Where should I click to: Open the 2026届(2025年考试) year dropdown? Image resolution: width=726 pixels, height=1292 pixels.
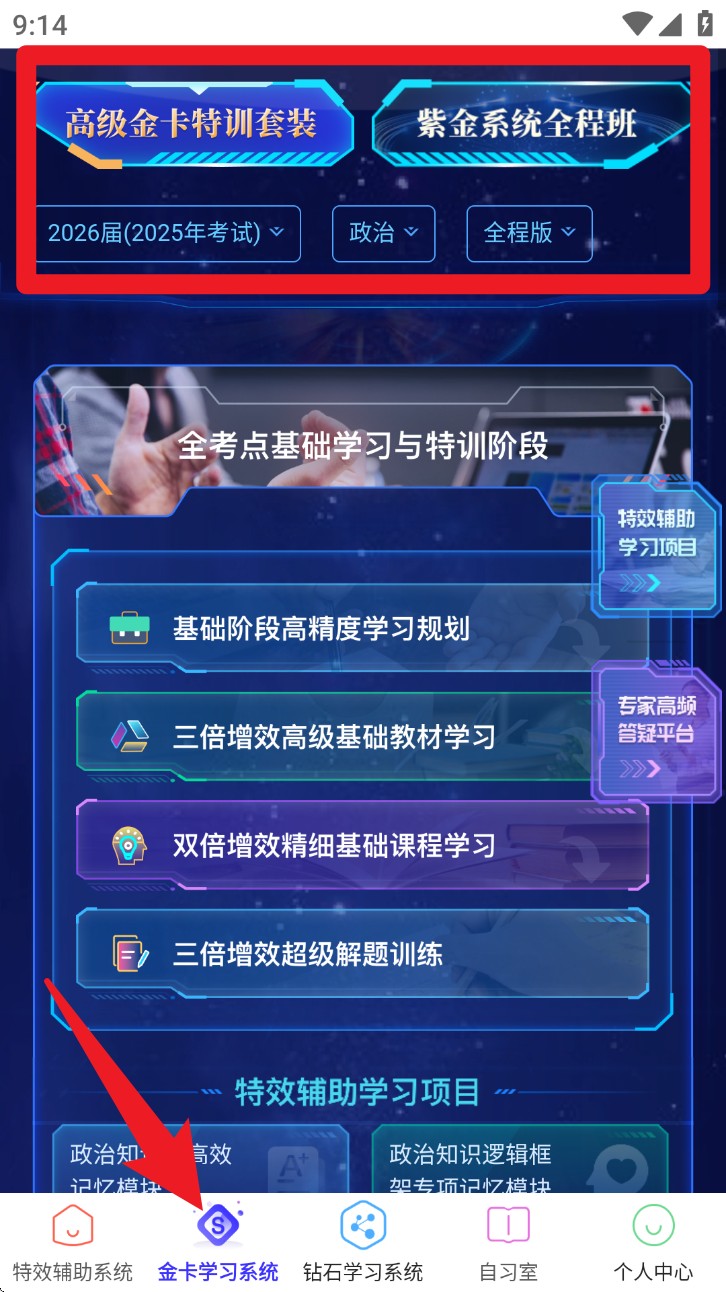point(167,233)
